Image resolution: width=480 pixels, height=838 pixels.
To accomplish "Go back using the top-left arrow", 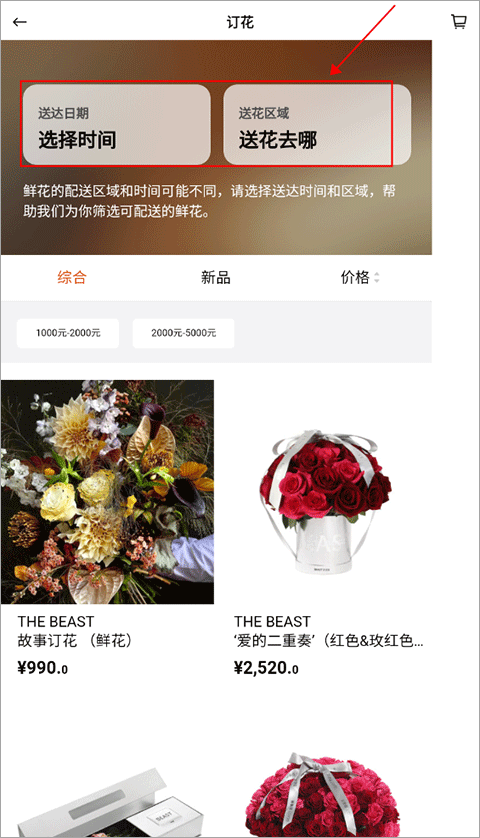I will (x=20, y=22).
